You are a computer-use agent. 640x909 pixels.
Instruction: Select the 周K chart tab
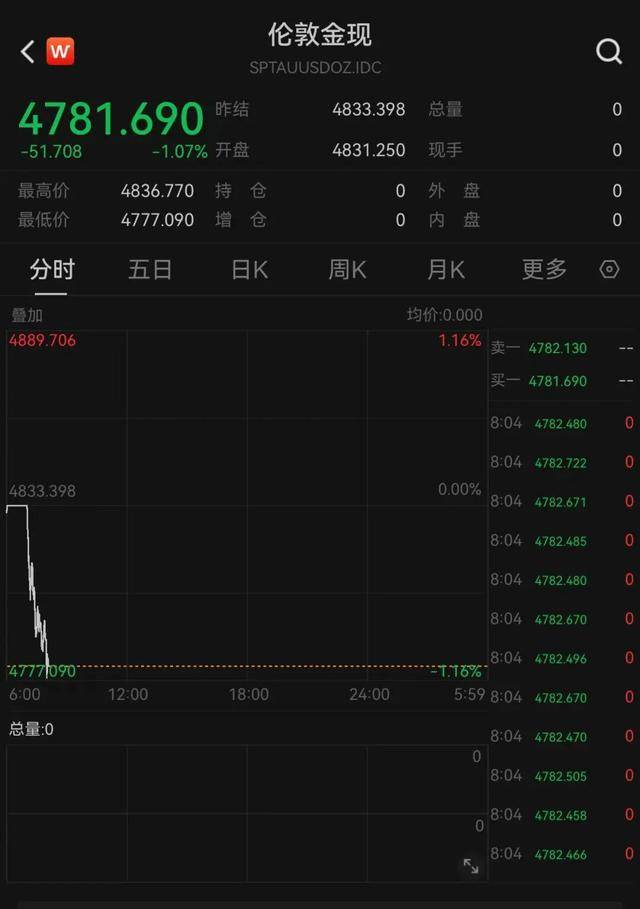click(x=347, y=269)
